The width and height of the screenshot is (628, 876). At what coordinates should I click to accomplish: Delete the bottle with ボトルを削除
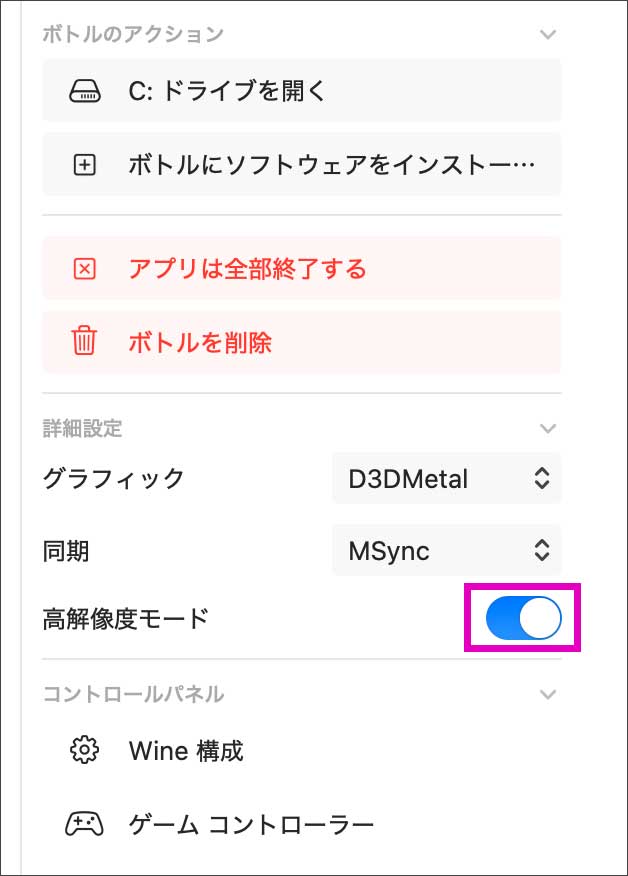[301, 342]
